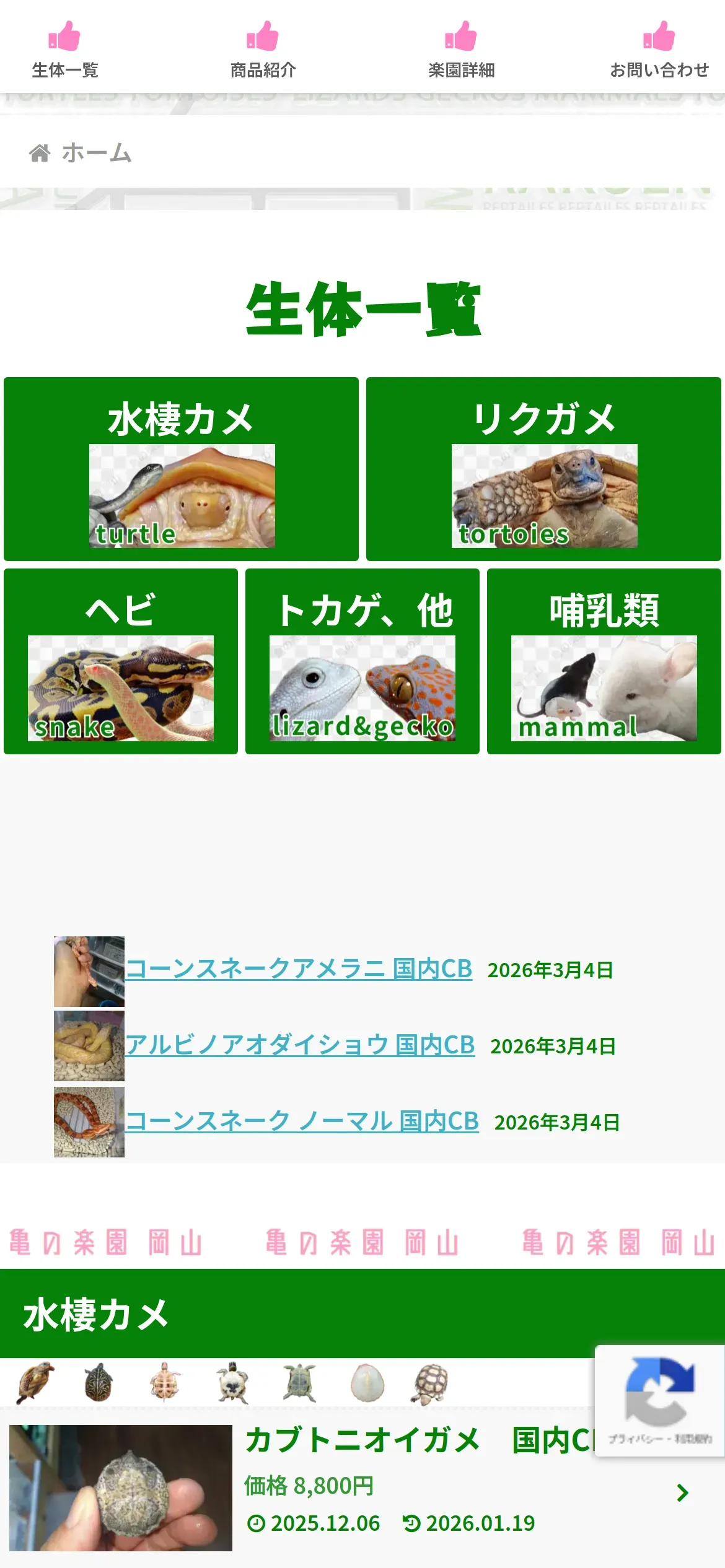
Task: Open アルビノアオダイショウ 国内CB link
Action: point(300,1045)
